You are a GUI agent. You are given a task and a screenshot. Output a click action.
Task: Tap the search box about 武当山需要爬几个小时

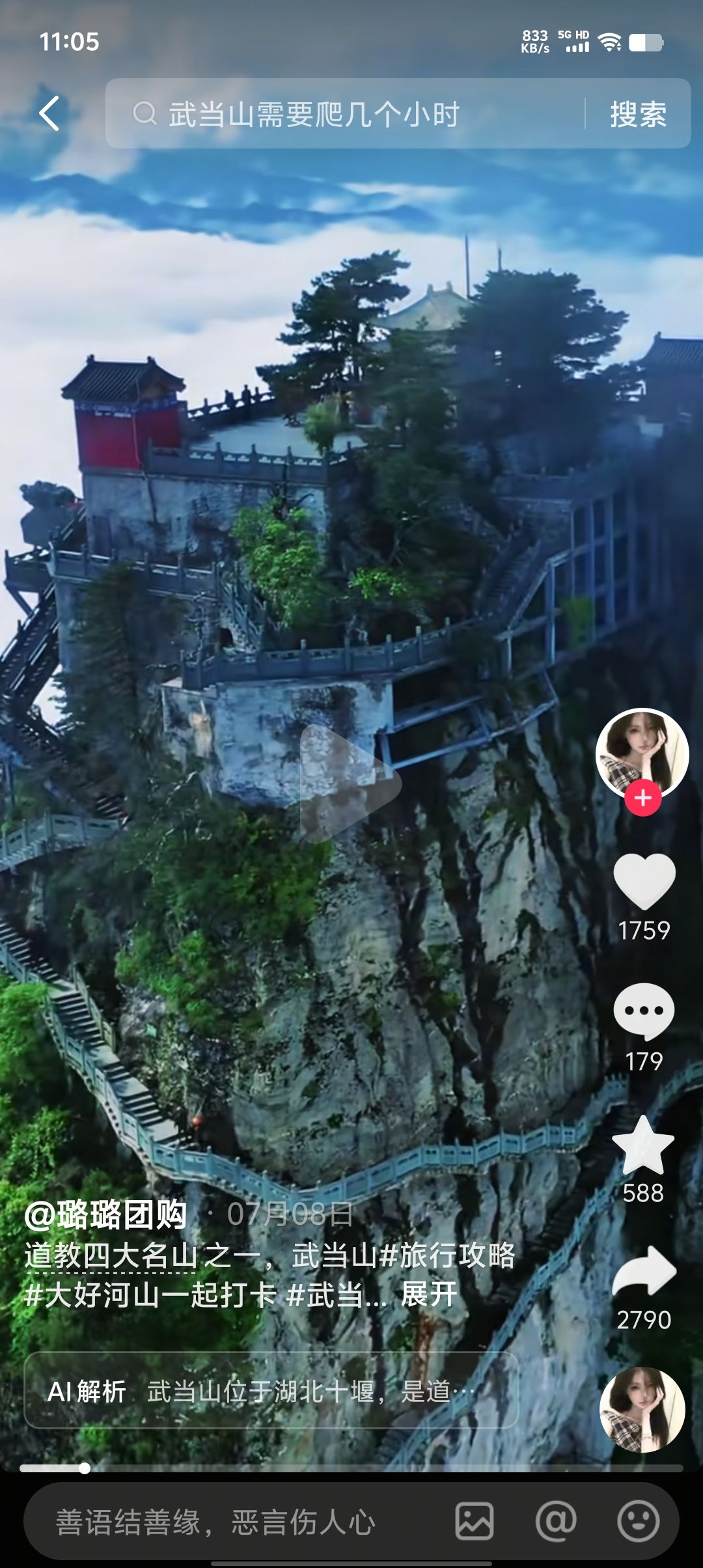coord(345,114)
